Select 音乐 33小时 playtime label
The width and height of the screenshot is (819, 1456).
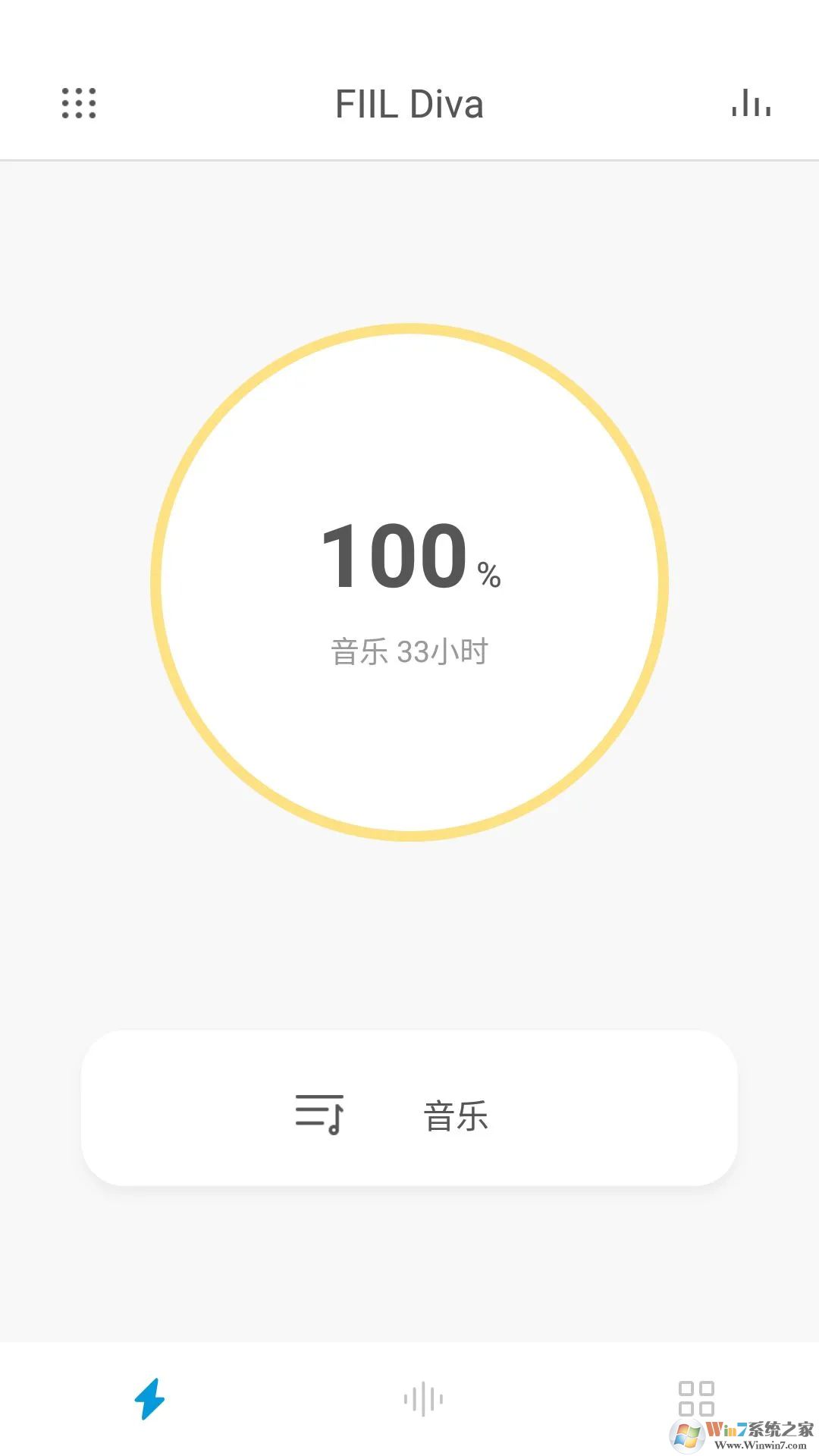tap(409, 649)
